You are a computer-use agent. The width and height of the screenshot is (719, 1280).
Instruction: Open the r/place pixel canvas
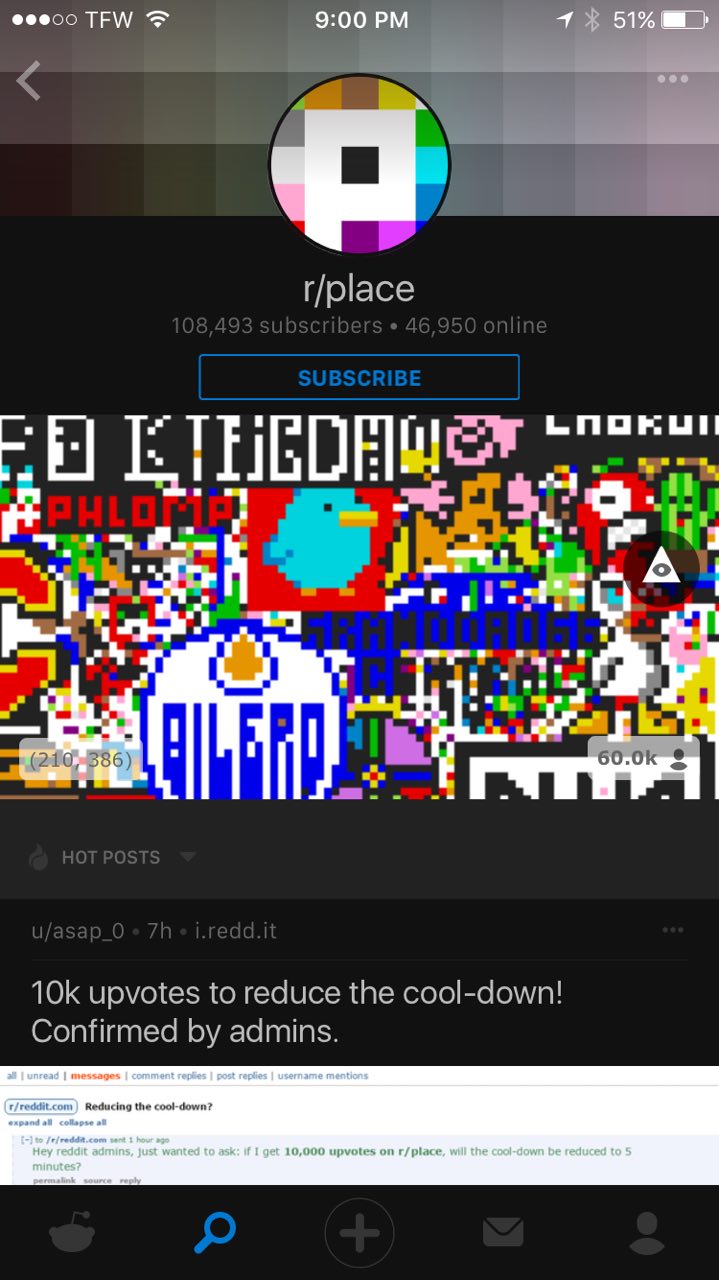359,607
